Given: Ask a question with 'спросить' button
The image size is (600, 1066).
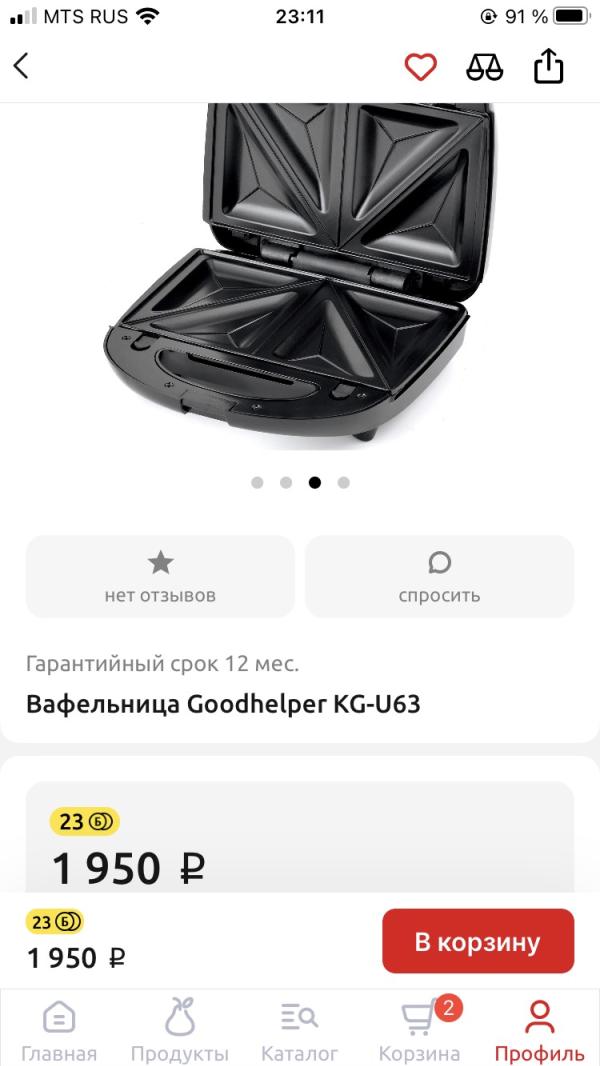Looking at the screenshot, I should [439, 577].
